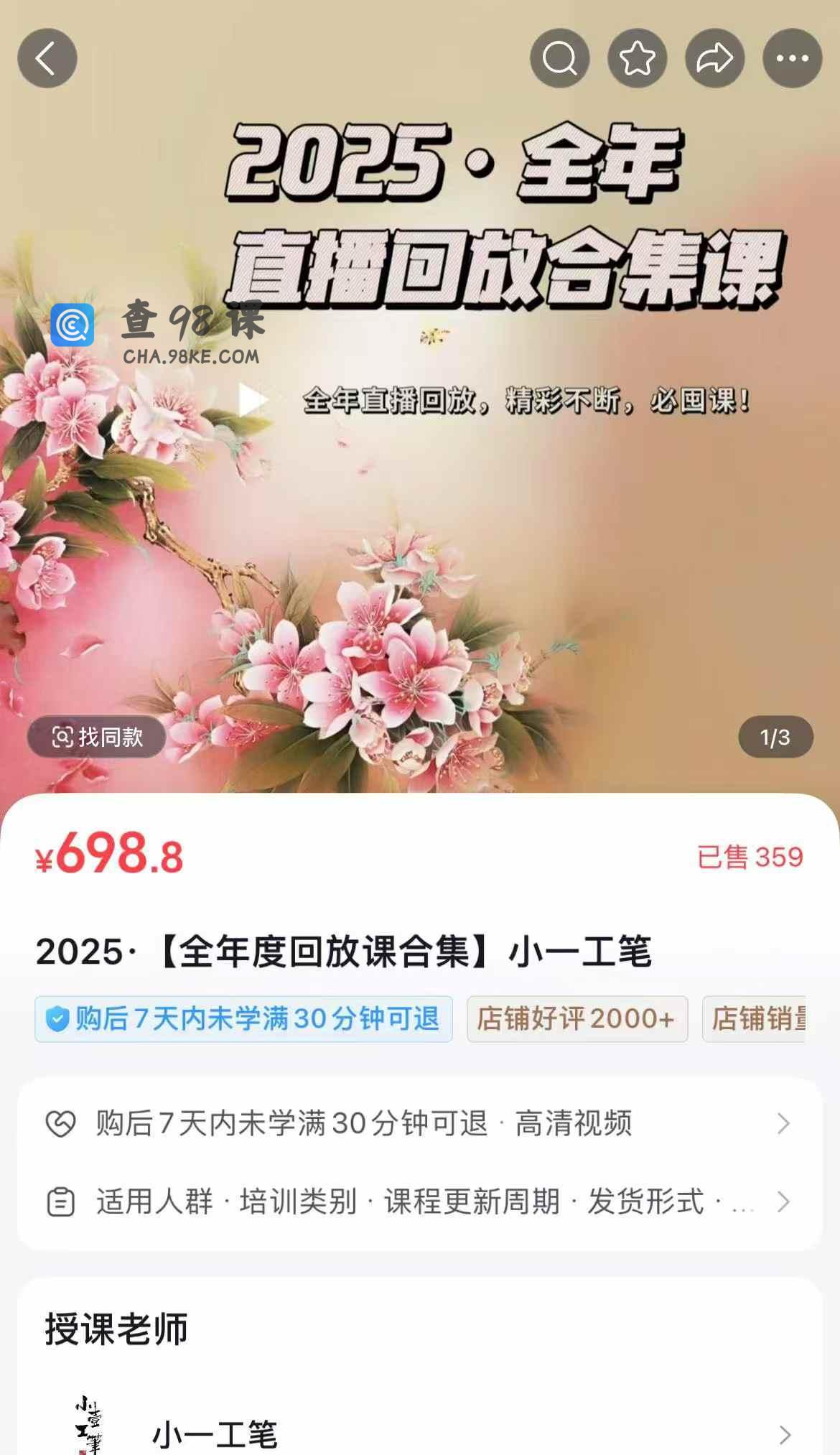840x1455 pixels.
Task: Tap the blue 购后7天内未学满30分钟可退 chip
Action: pos(243,1018)
